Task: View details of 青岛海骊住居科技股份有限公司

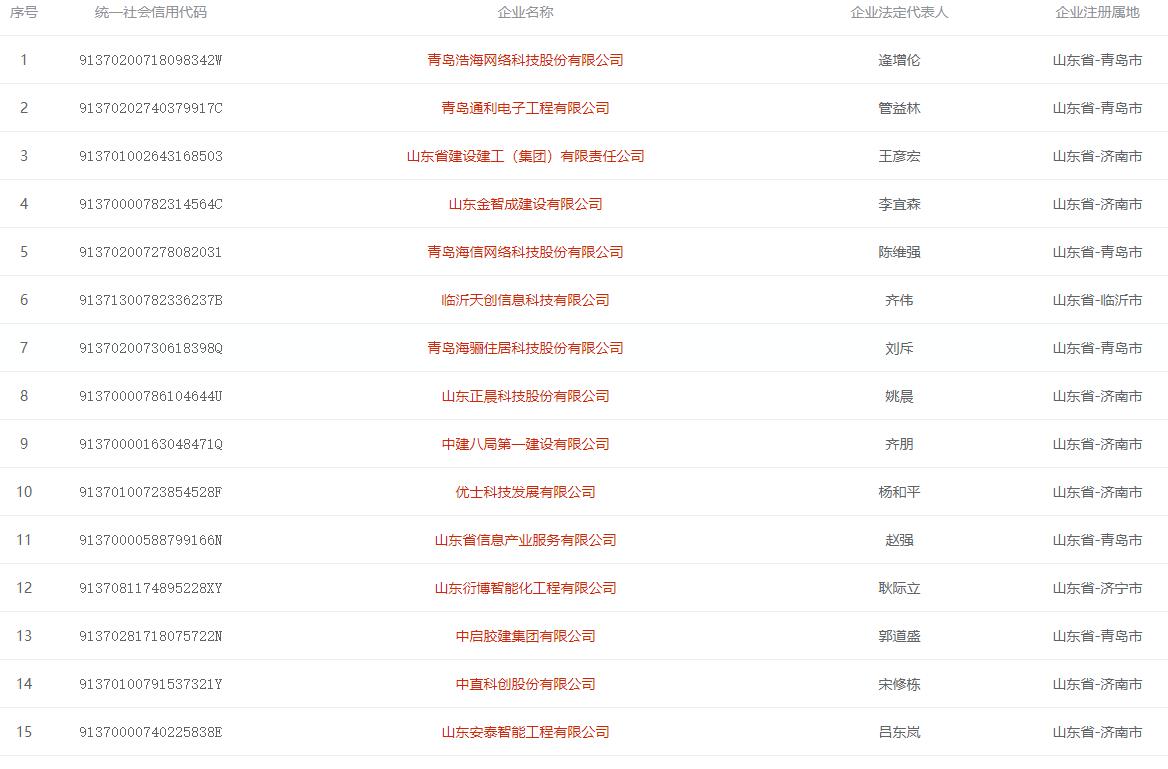Action: tap(525, 348)
